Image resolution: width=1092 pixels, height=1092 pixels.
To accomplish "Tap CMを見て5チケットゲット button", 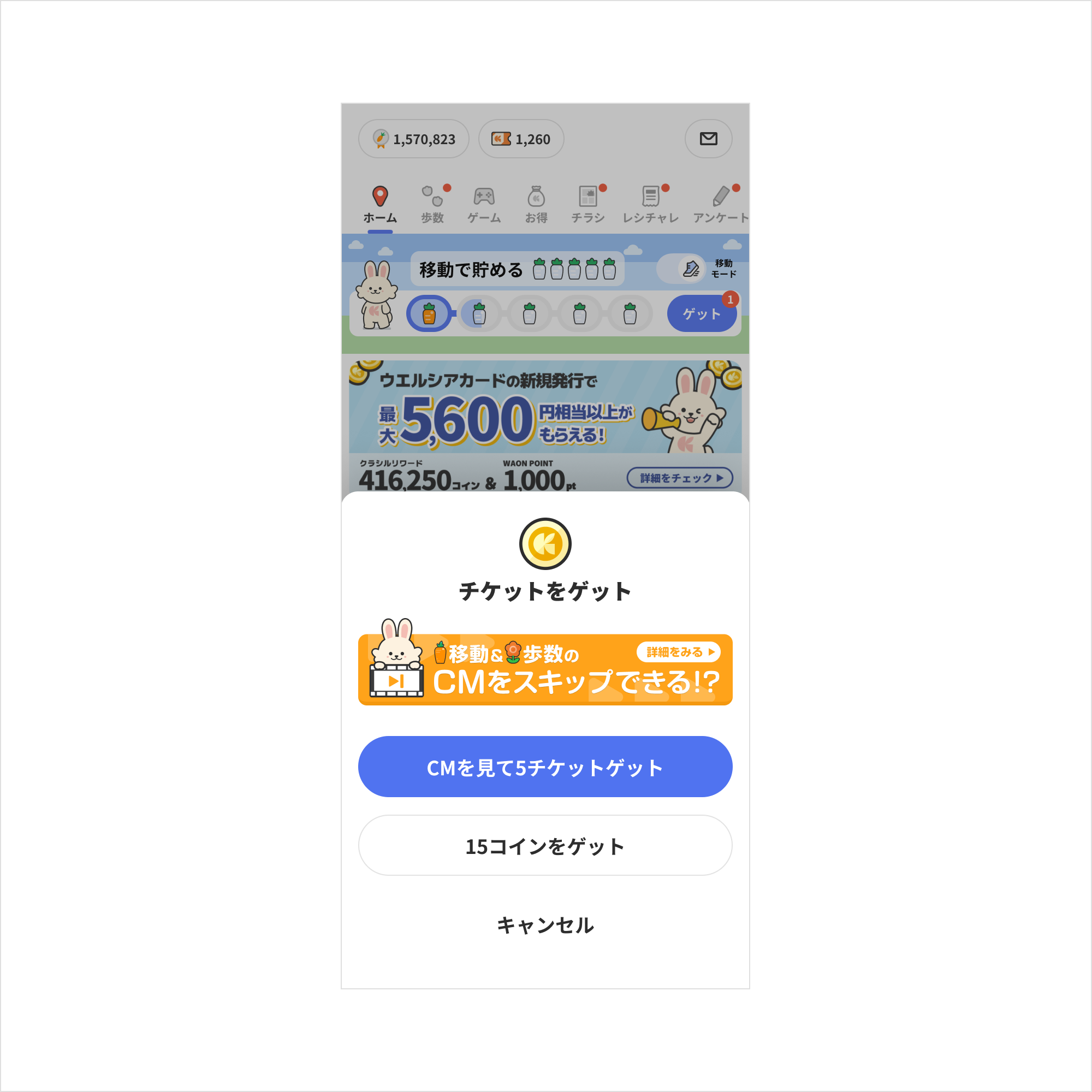I will [545, 767].
